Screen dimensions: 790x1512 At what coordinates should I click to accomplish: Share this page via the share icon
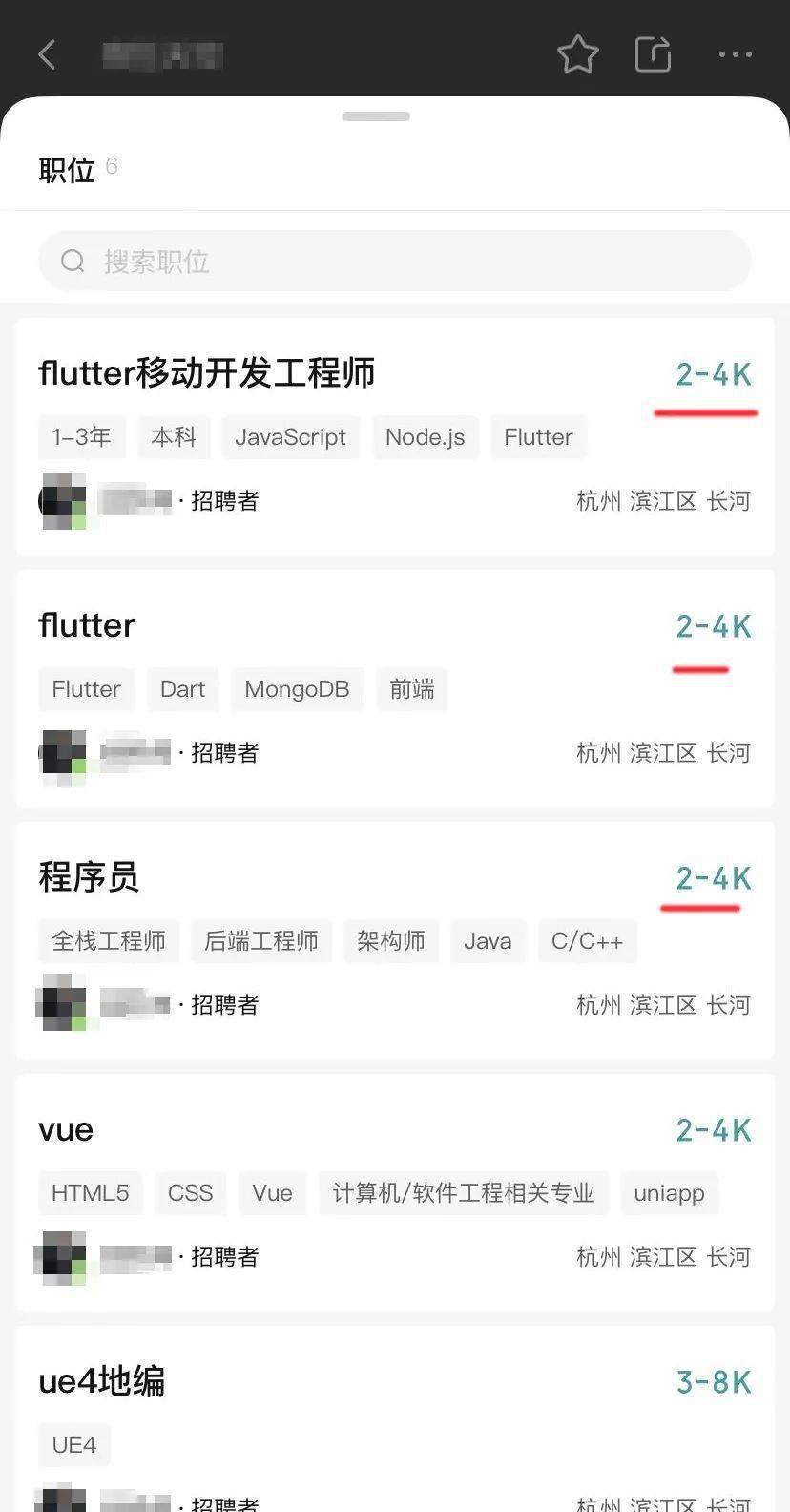[654, 54]
